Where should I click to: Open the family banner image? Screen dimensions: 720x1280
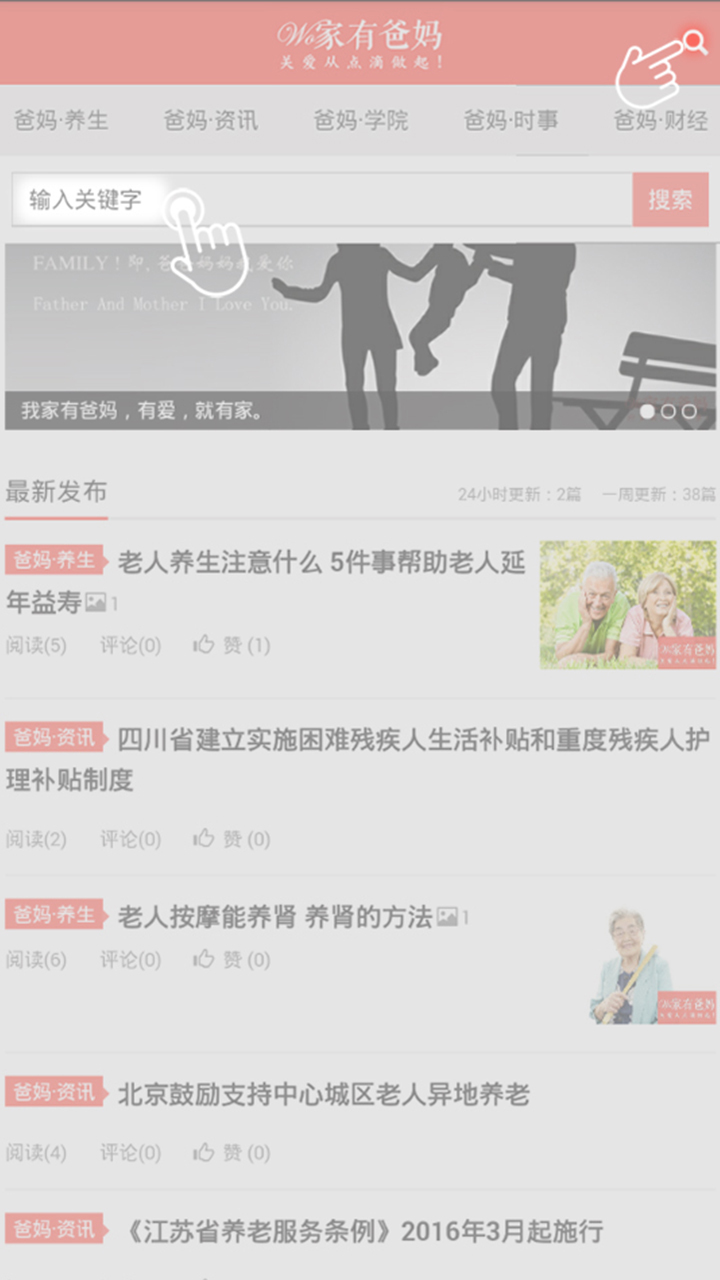[x=360, y=336]
